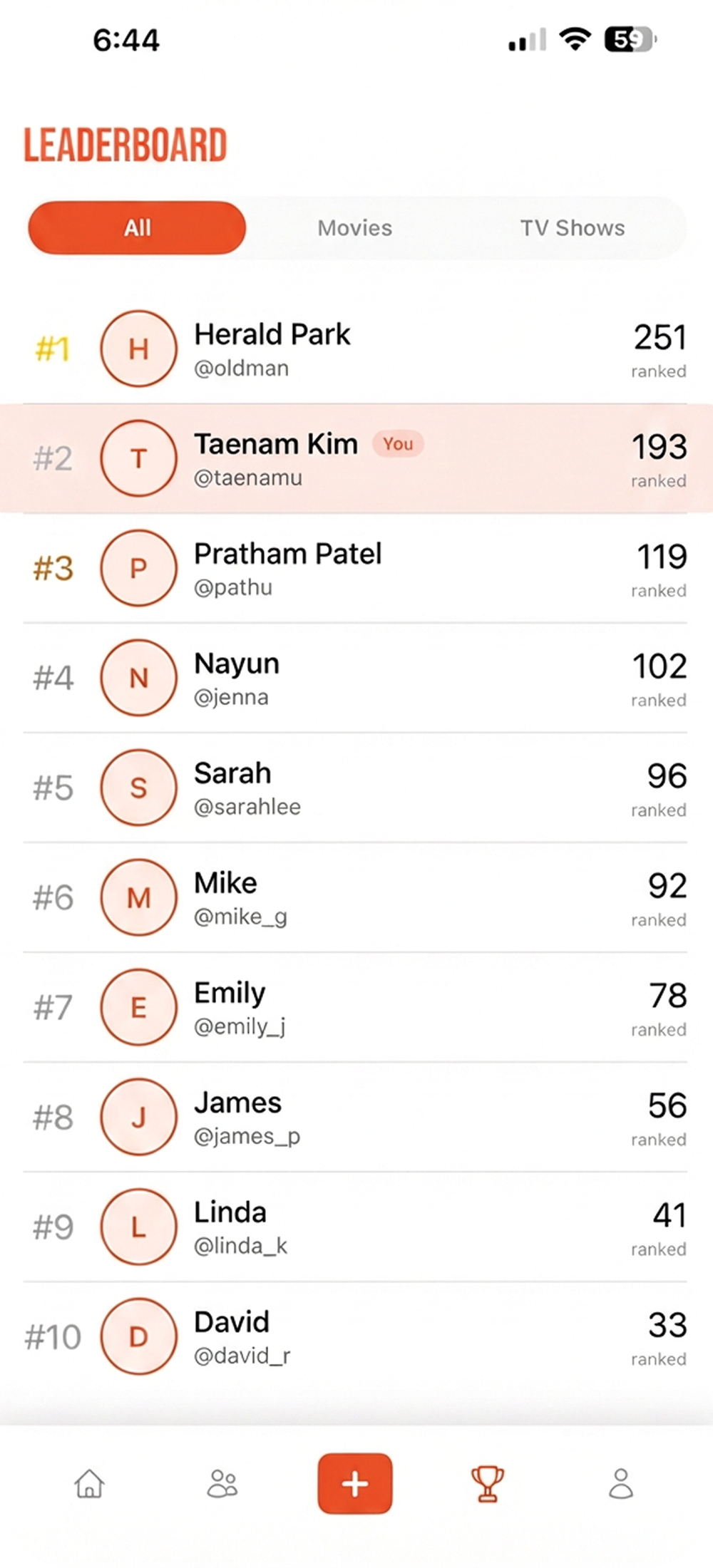View Linda's profile @linda_k
Image resolution: width=713 pixels, height=1568 pixels.
click(x=355, y=1227)
